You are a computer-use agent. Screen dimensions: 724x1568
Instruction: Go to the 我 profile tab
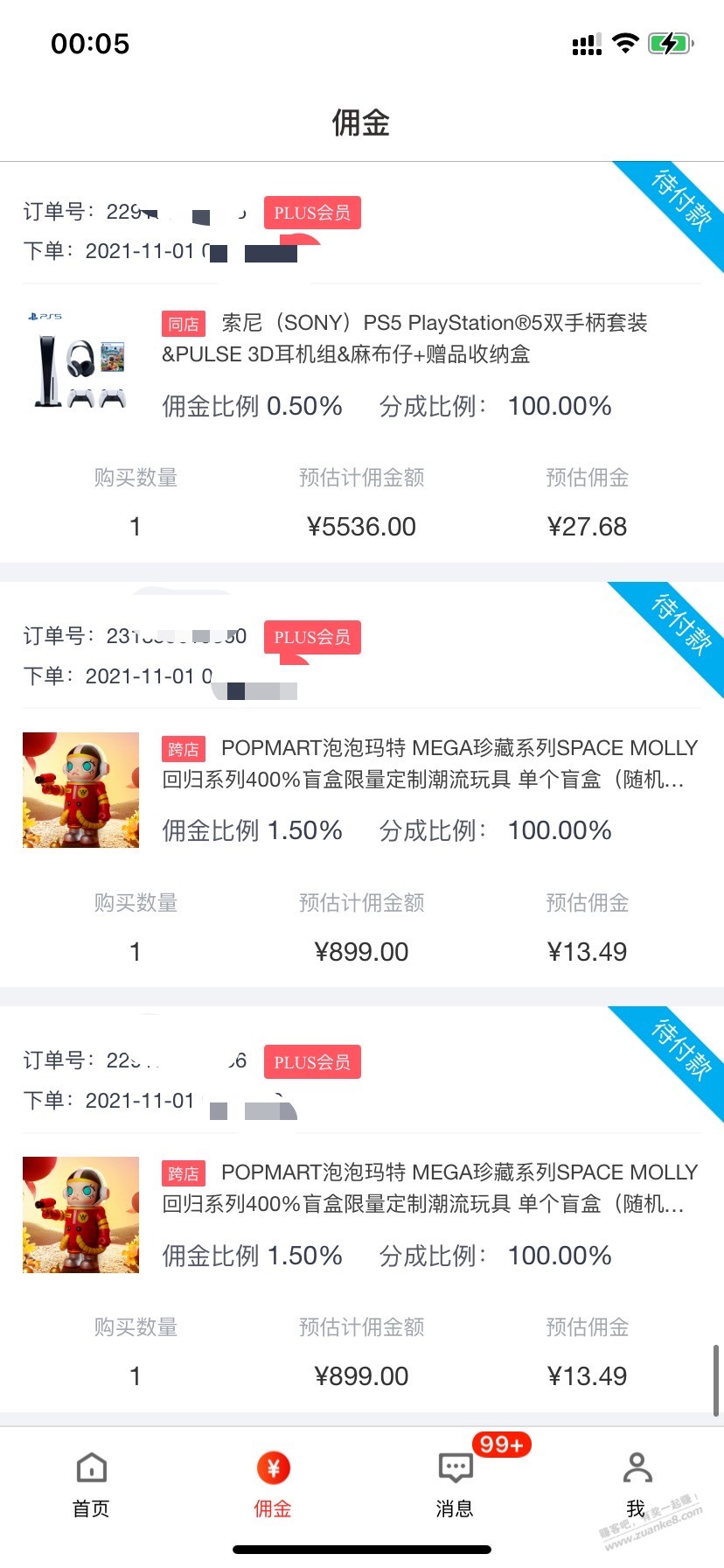click(637, 1484)
